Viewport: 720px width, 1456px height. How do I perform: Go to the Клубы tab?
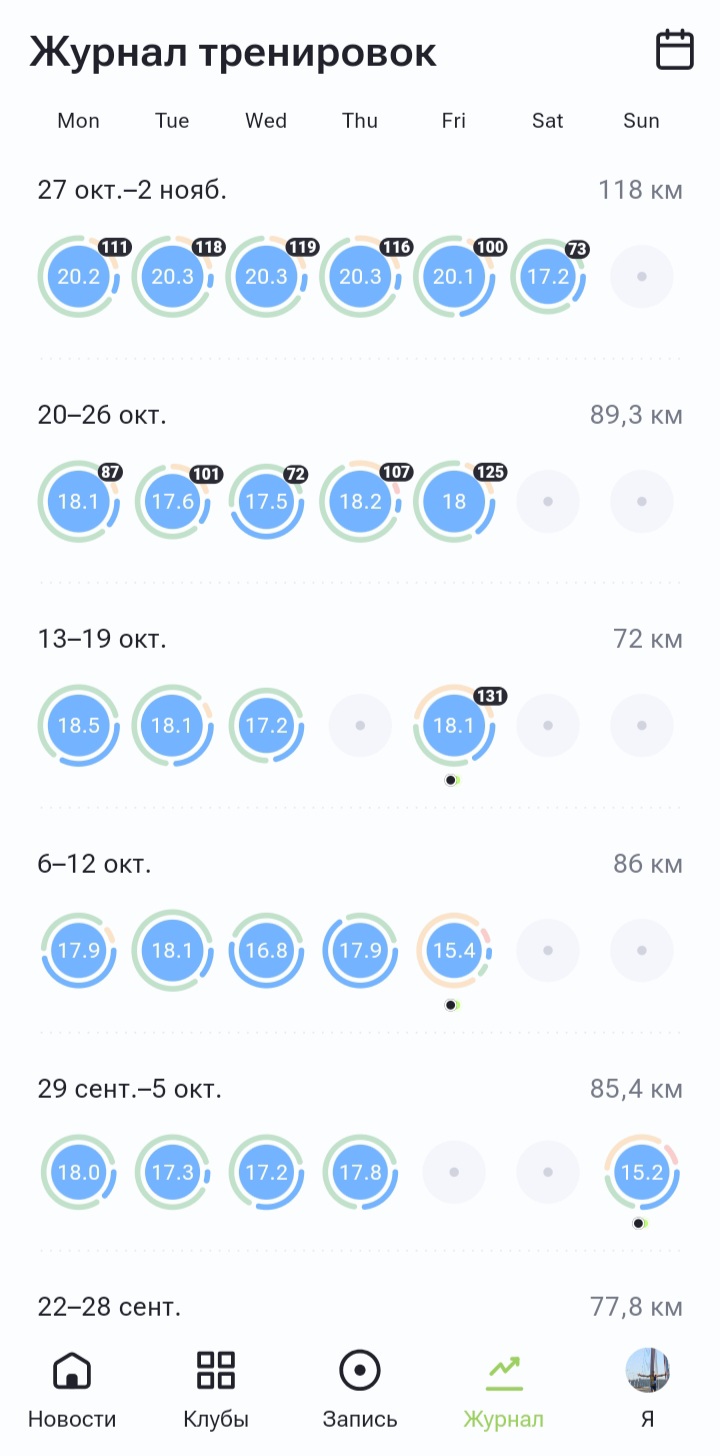tap(216, 1388)
